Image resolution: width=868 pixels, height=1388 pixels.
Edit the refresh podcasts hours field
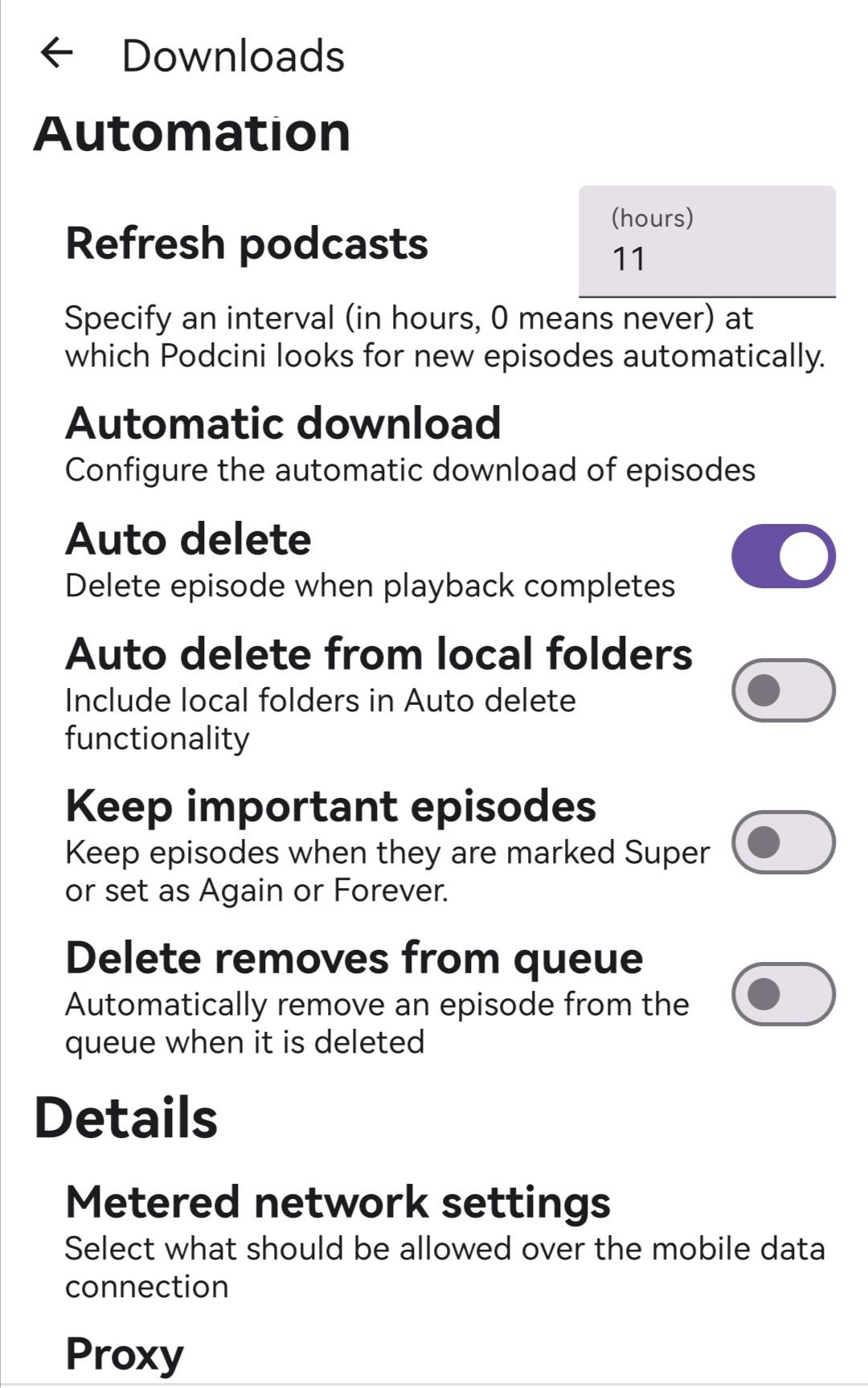click(x=706, y=243)
